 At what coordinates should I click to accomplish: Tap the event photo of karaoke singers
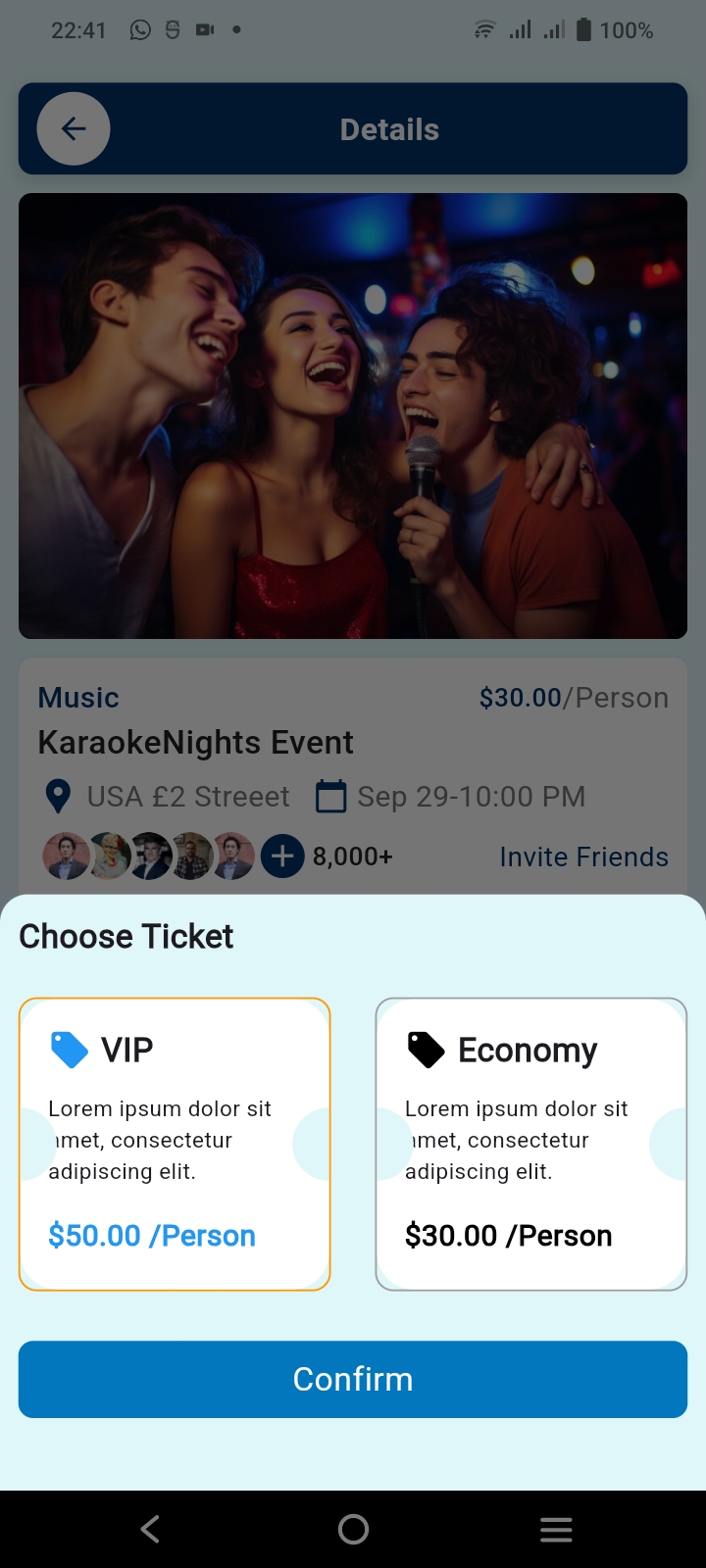pyautogui.click(x=353, y=415)
